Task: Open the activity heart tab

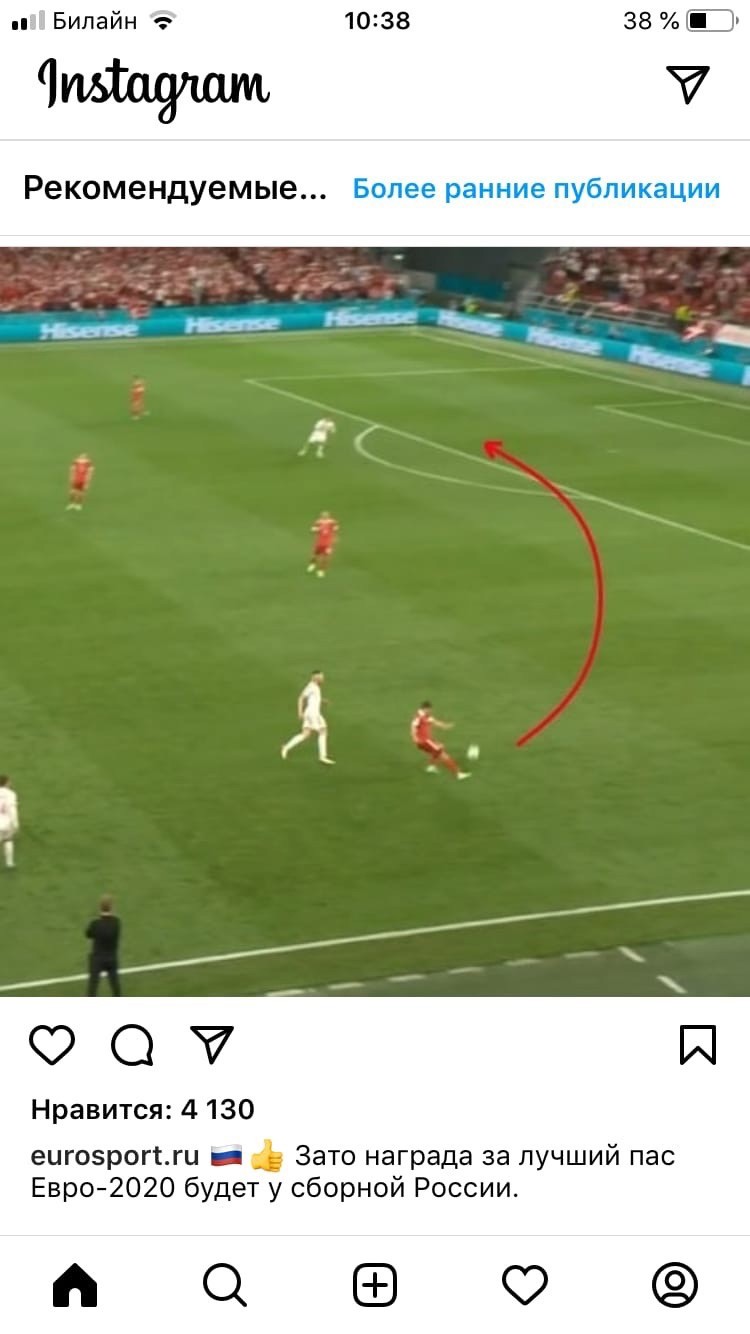Action: [x=525, y=1284]
